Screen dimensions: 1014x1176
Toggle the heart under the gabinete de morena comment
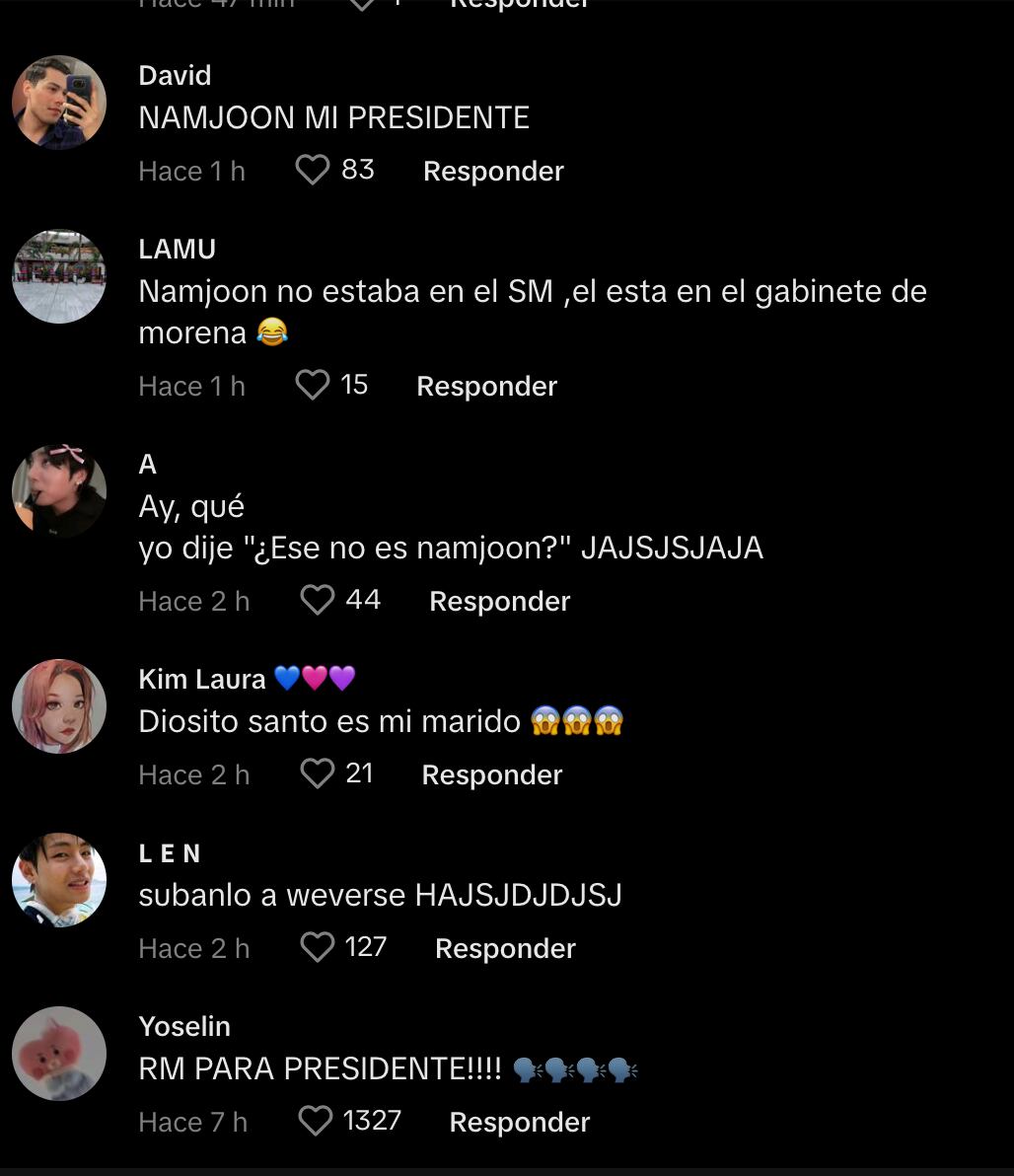tap(313, 384)
